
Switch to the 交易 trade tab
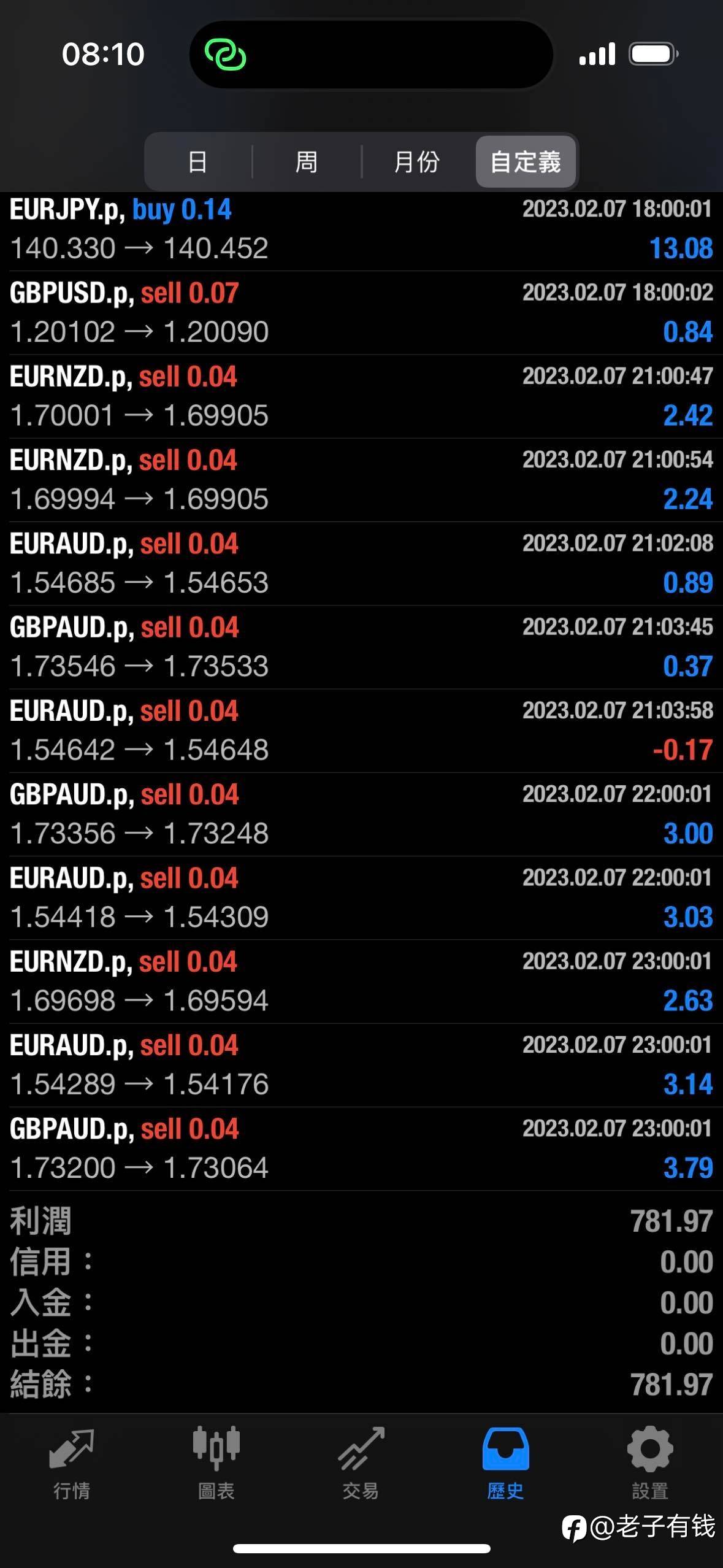pyautogui.click(x=361, y=1462)
